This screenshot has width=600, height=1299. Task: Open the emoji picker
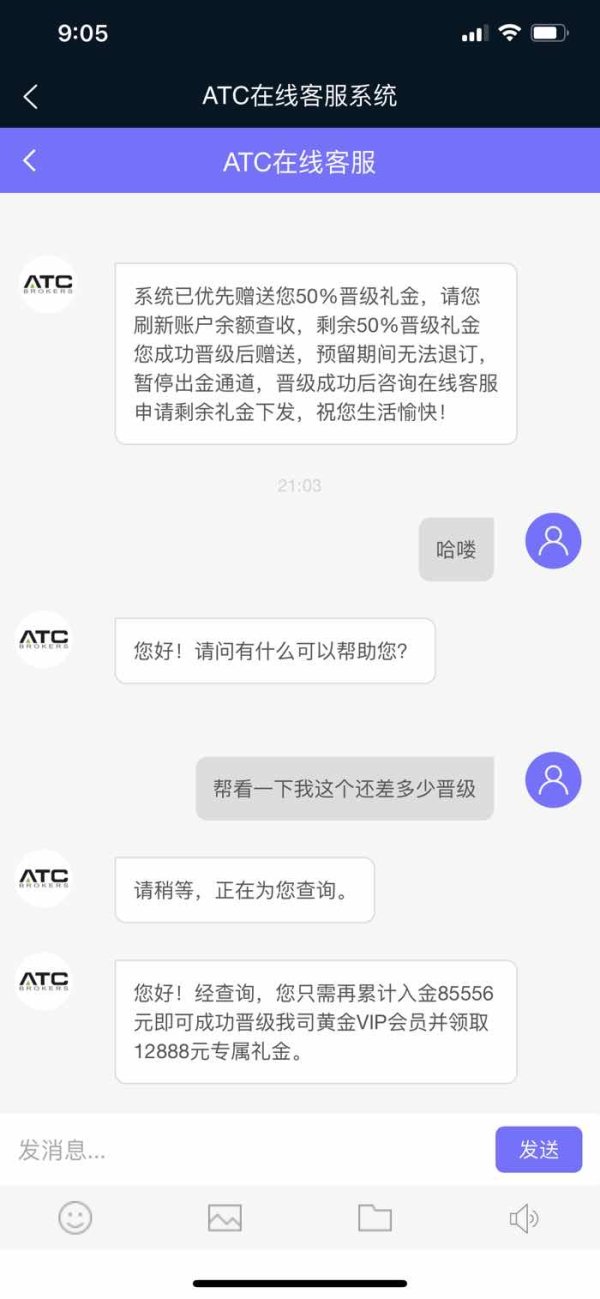click(x=75, y=1217)
